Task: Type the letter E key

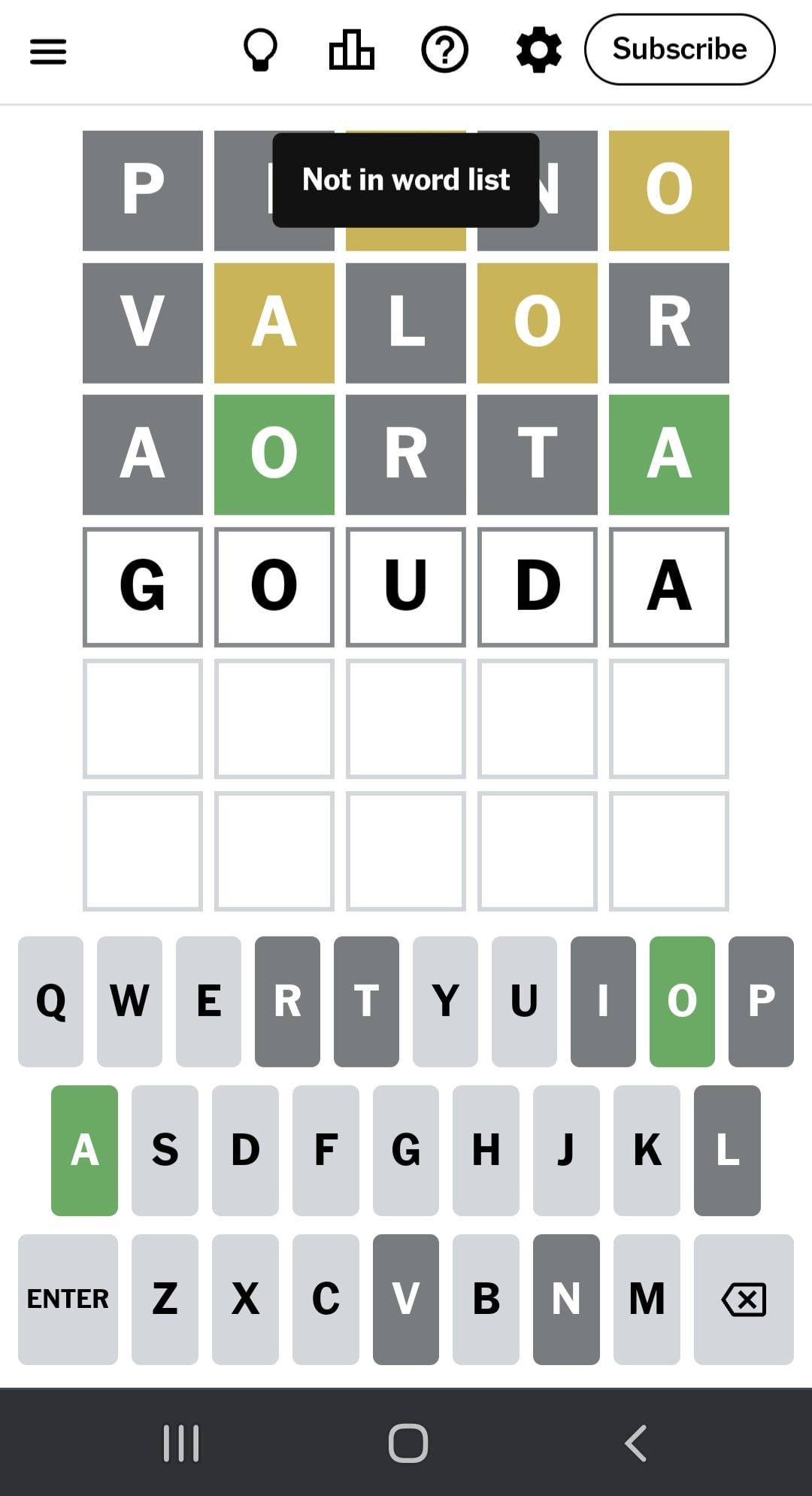Action: pos(208,1001)
